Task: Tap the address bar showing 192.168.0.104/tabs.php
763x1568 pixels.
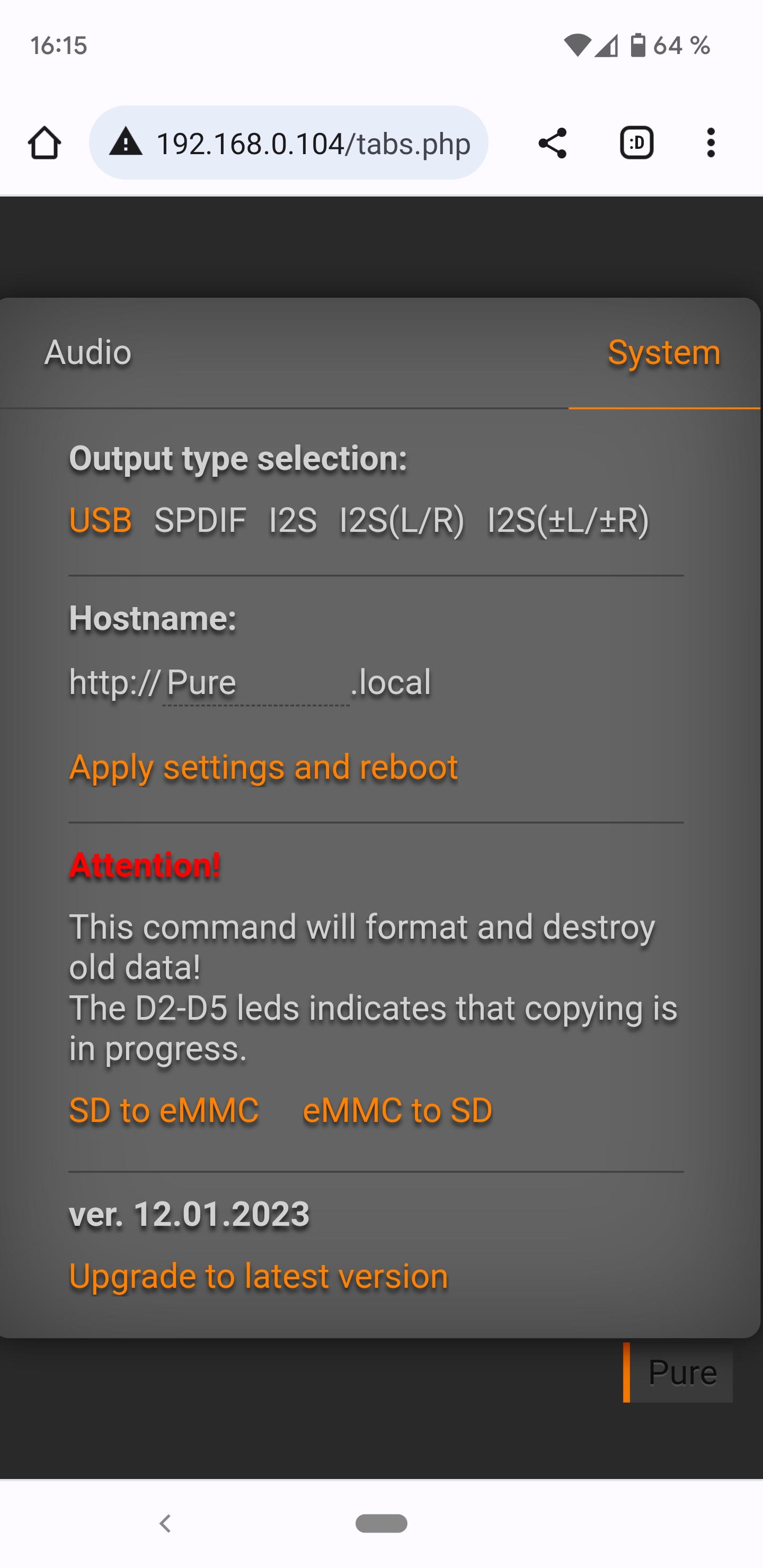Action: coord(289,143)
